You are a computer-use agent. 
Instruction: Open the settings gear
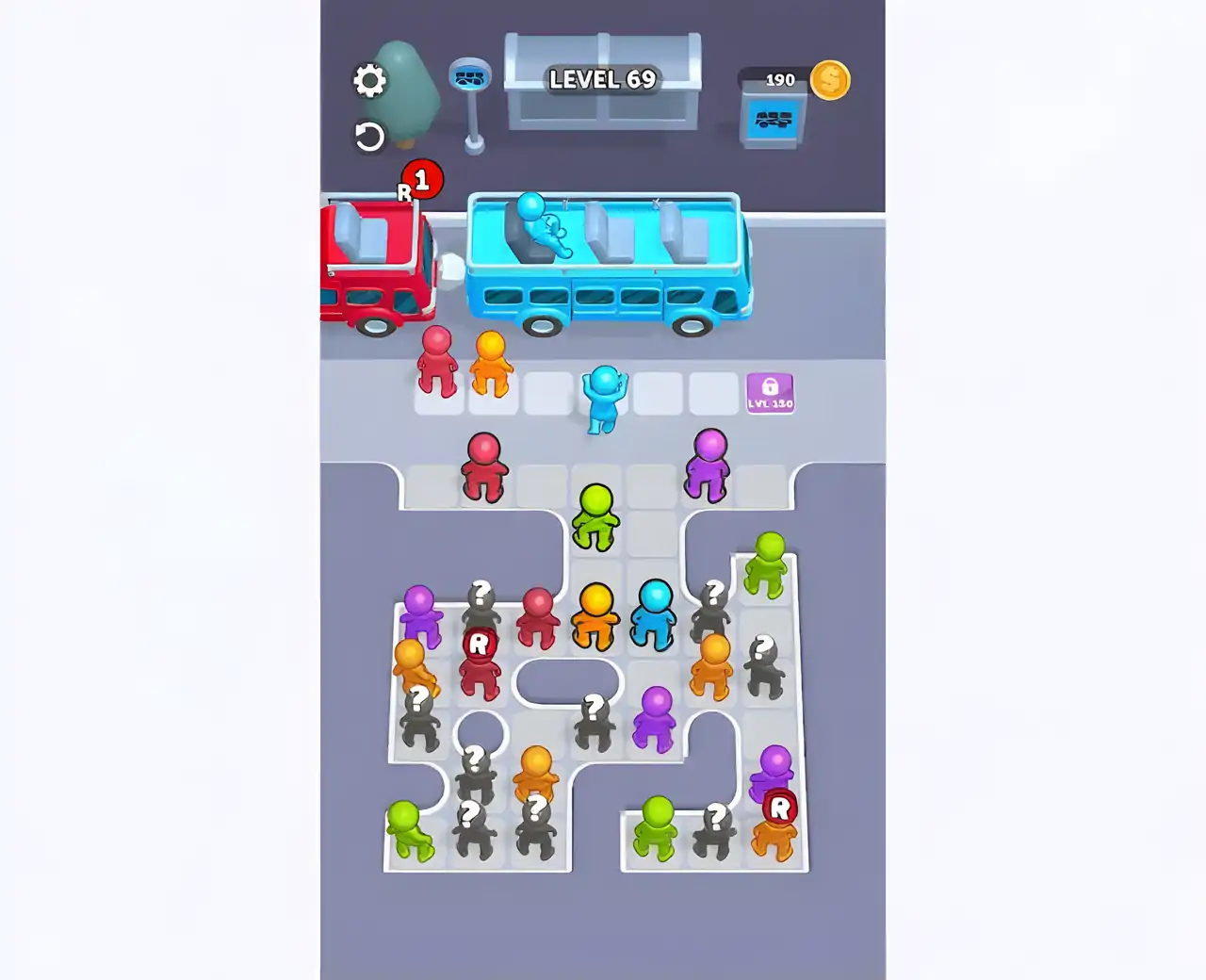coord(369,81)
